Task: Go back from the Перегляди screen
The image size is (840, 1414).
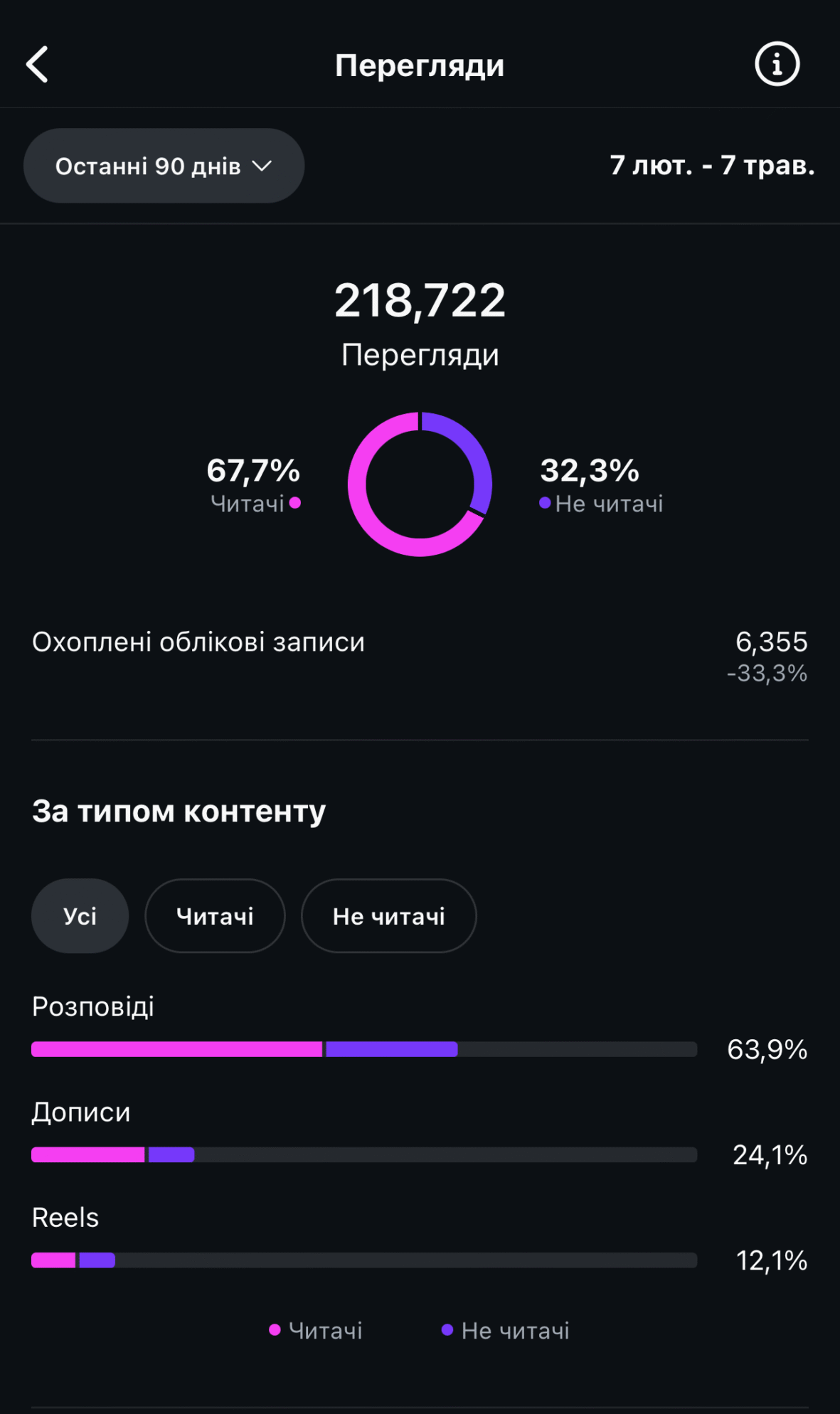Action: tap(37, 65)
